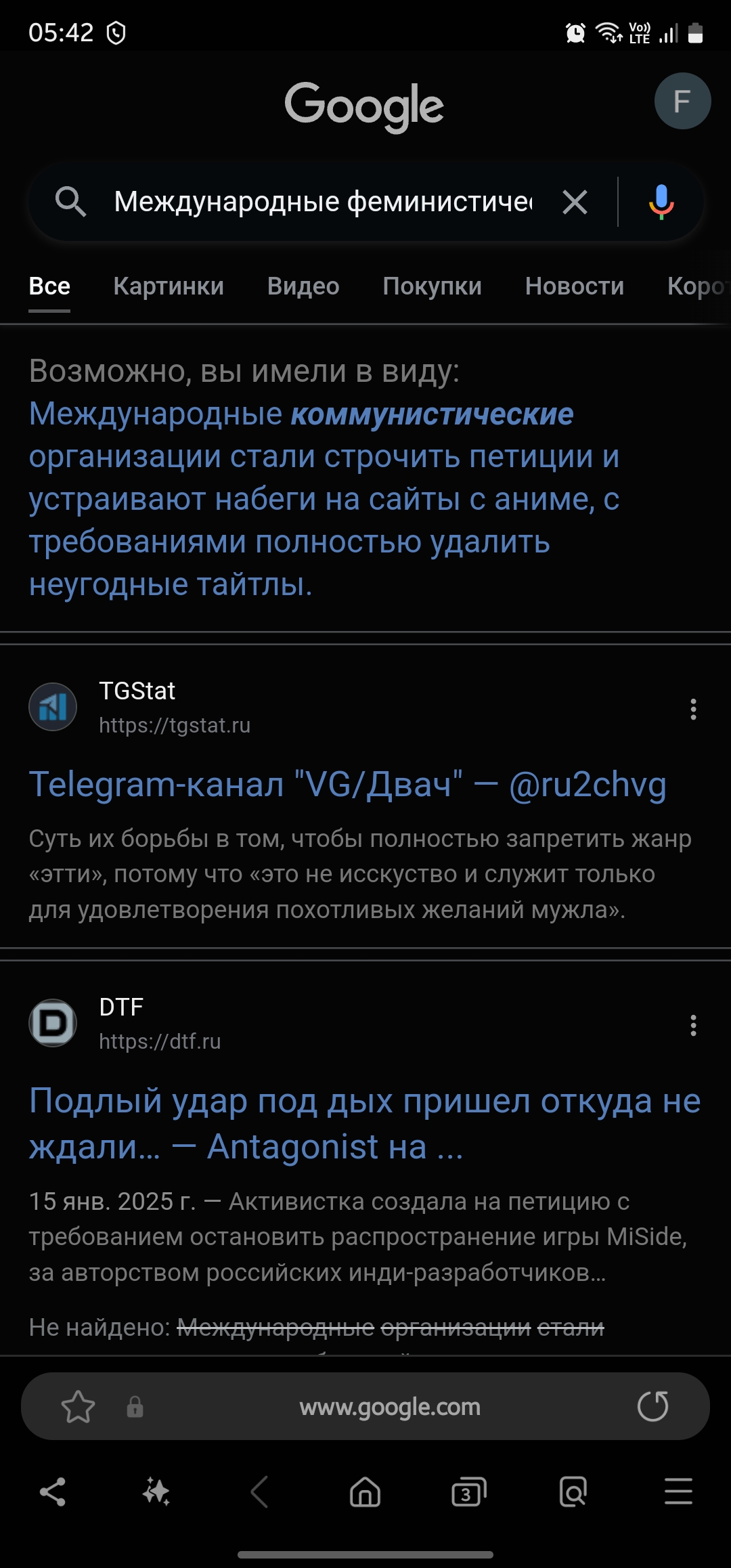
Task: Clear the search query text
Action: pos(575,202)
